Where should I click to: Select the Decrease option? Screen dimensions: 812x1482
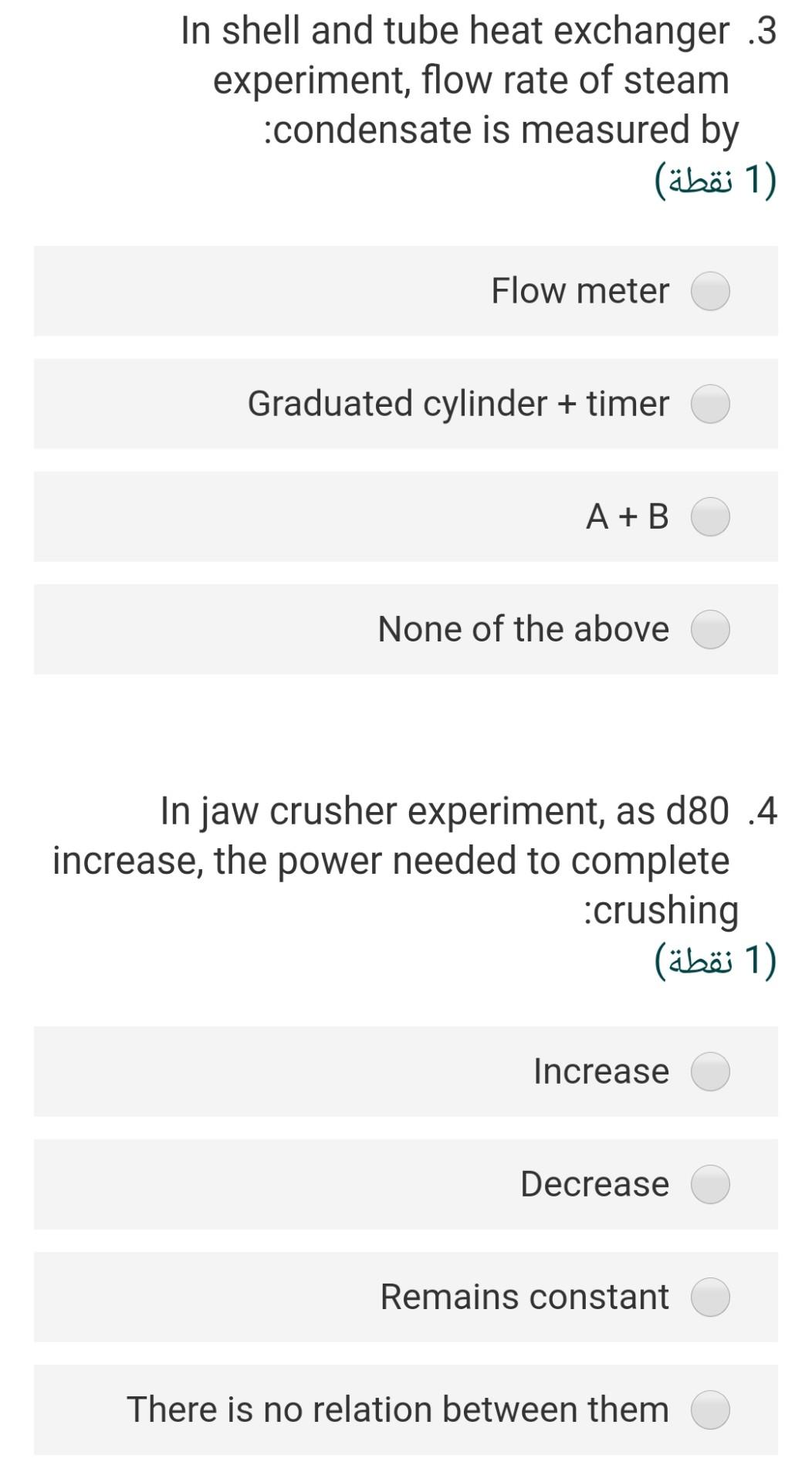(709, 1183)
